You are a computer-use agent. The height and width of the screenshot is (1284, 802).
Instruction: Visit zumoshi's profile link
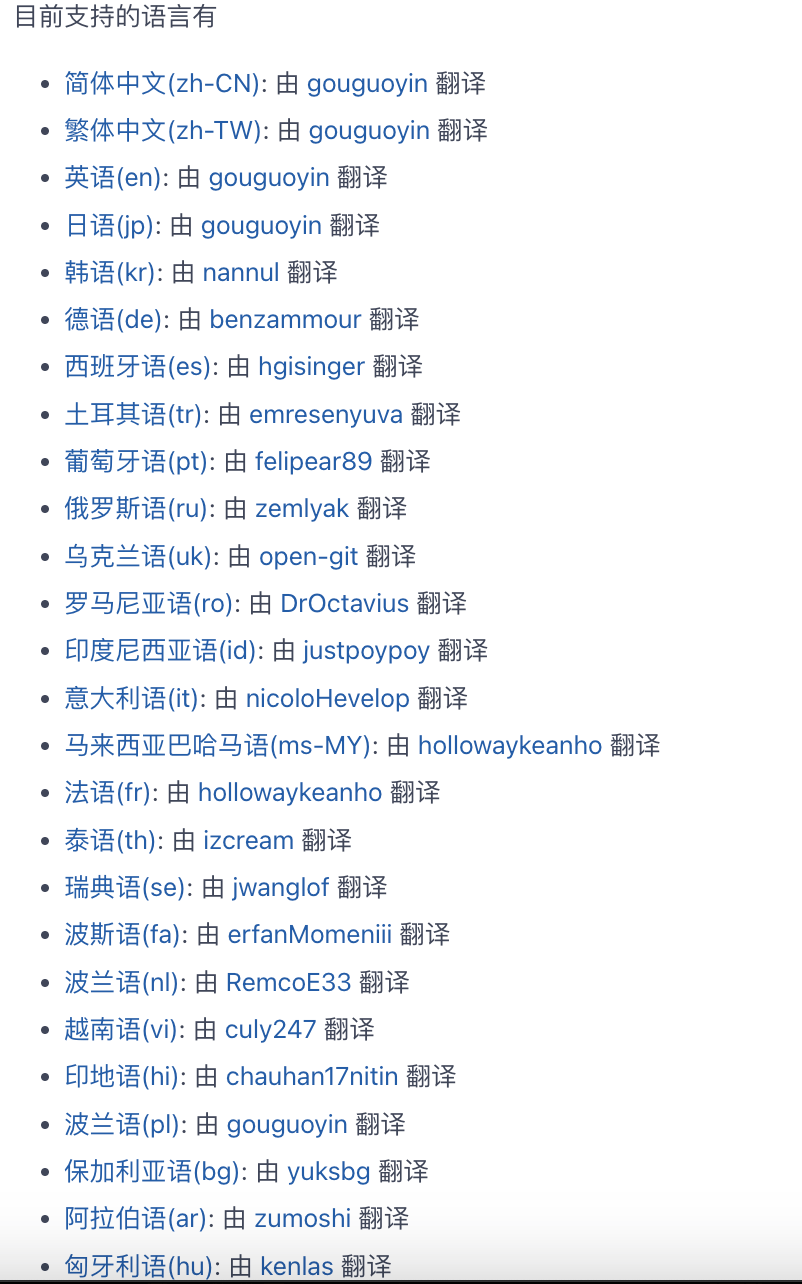303,1219
